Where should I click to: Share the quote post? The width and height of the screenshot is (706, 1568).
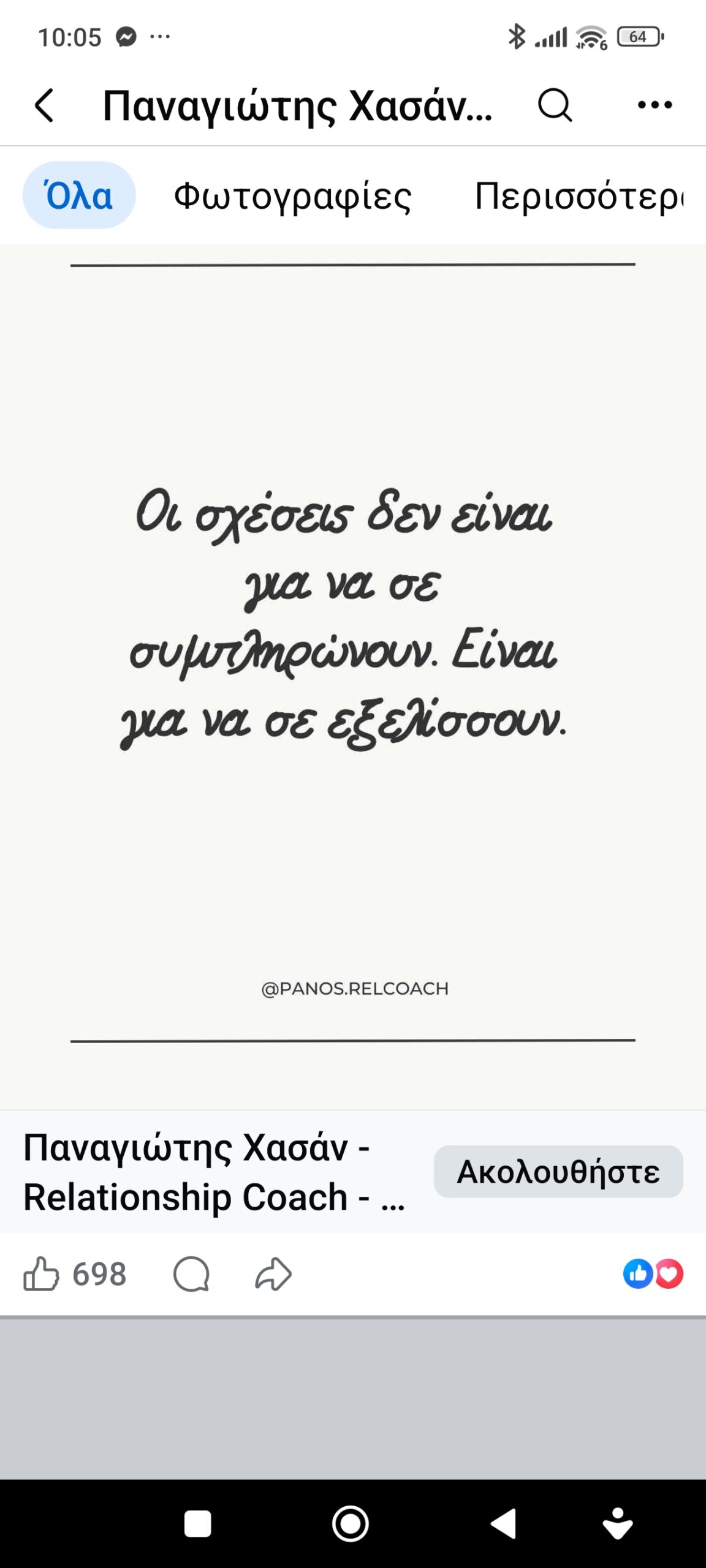click(273, 1274)
